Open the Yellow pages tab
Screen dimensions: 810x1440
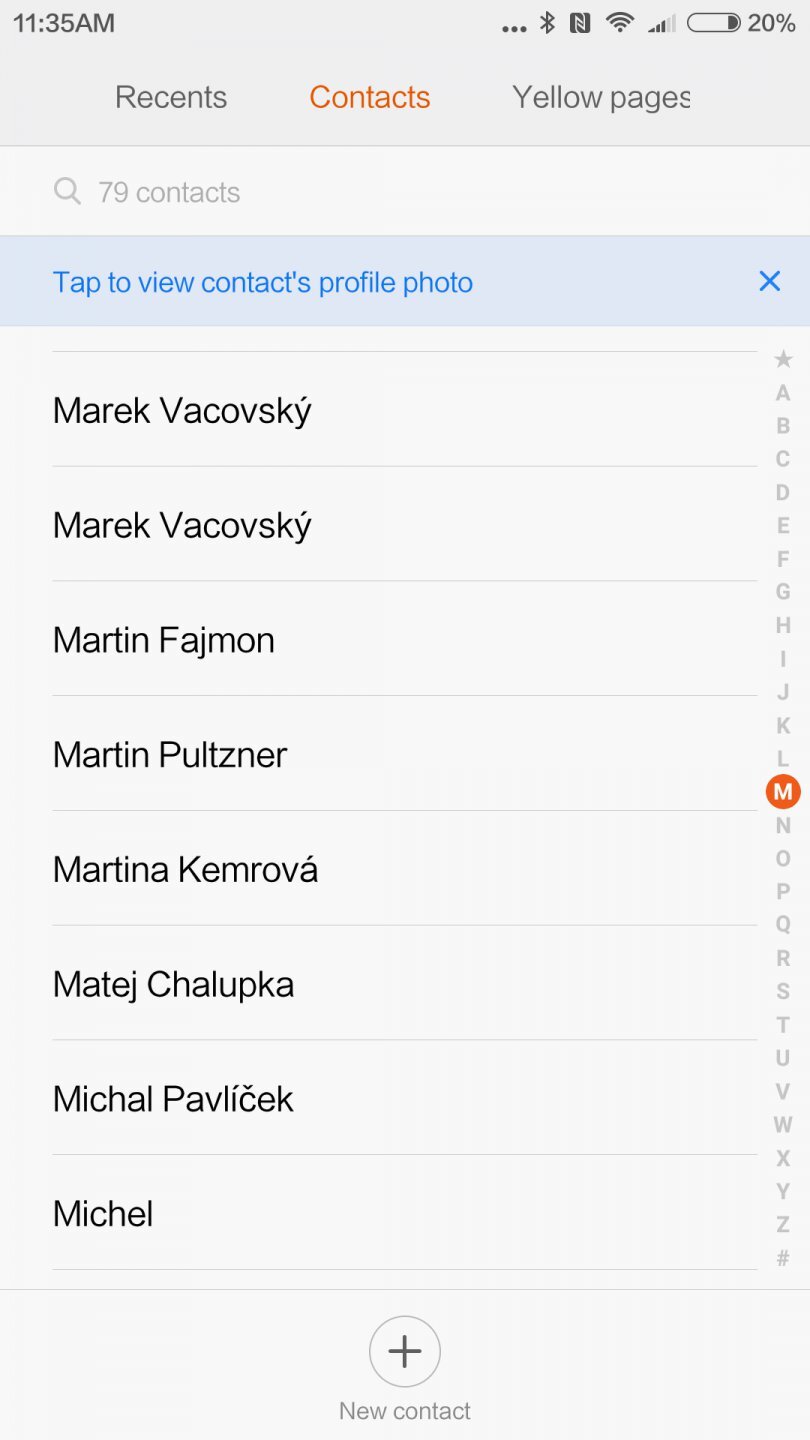tap(601, 97)
